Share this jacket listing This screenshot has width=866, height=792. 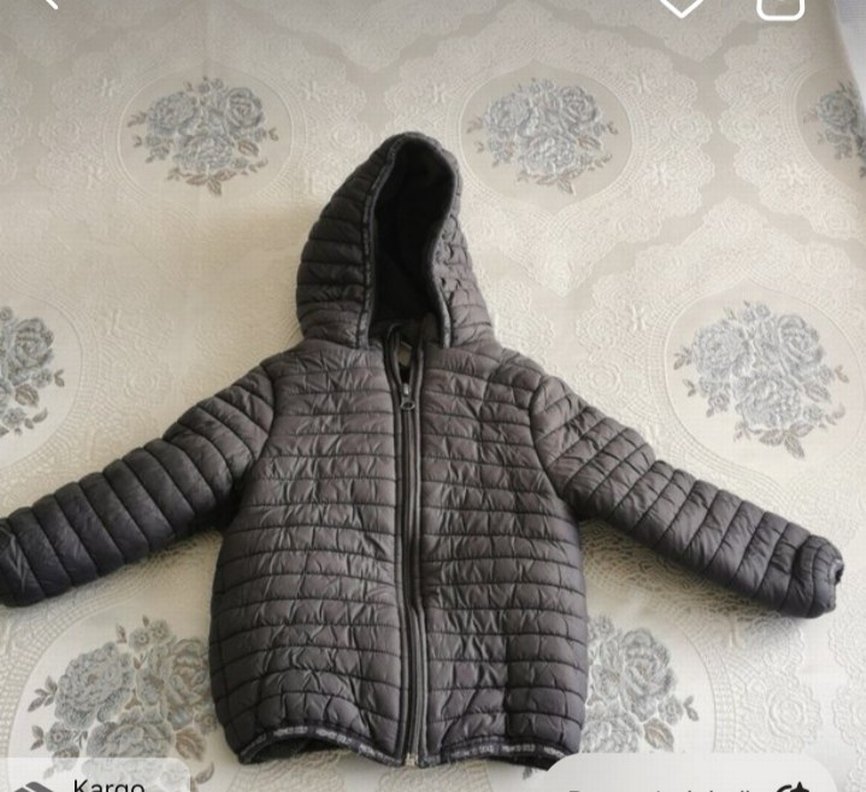pyautogui.click(x=781, y=6)
